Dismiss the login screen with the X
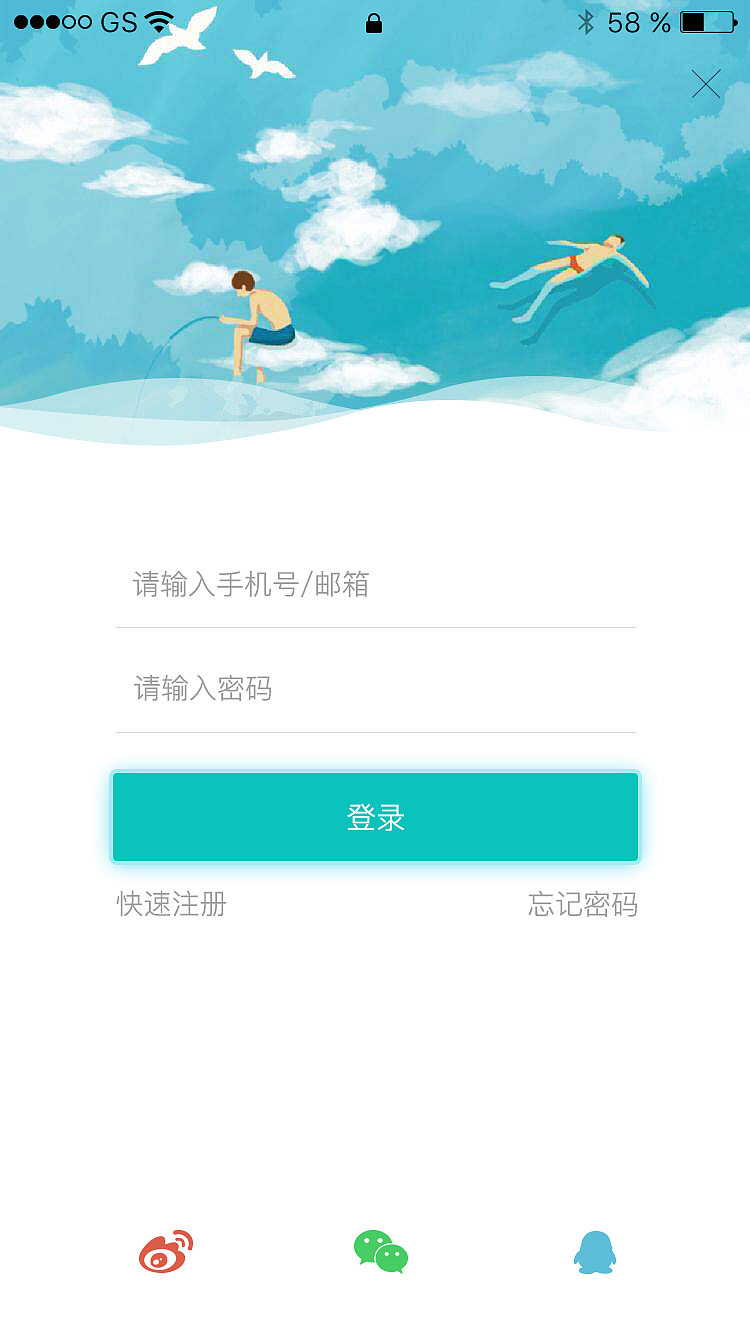Viewport: 750px width, 1334px height. click(x=707, y=84)
